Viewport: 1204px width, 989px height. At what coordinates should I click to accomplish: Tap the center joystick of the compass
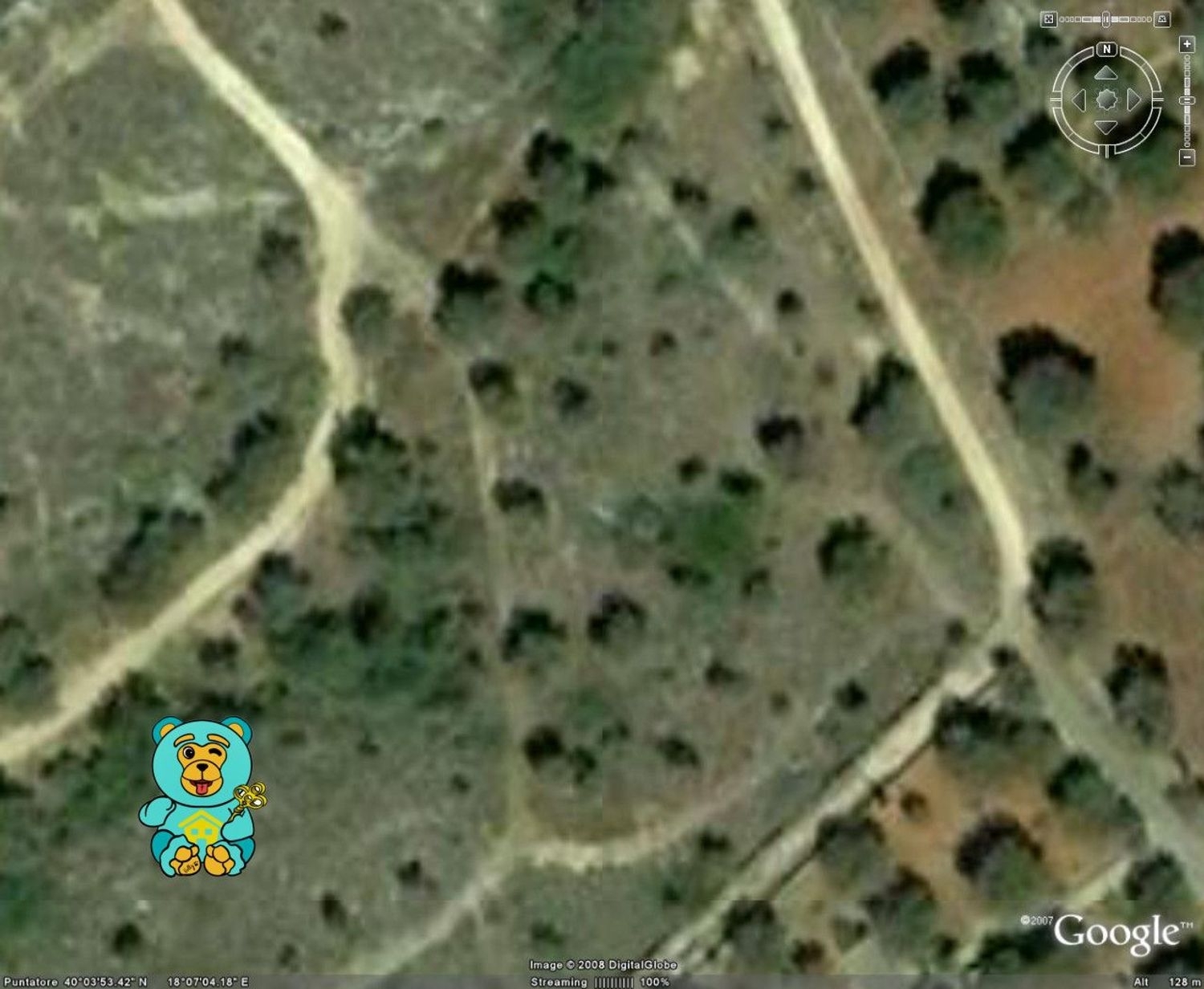pyautogui.click(x=1106, y=100)
